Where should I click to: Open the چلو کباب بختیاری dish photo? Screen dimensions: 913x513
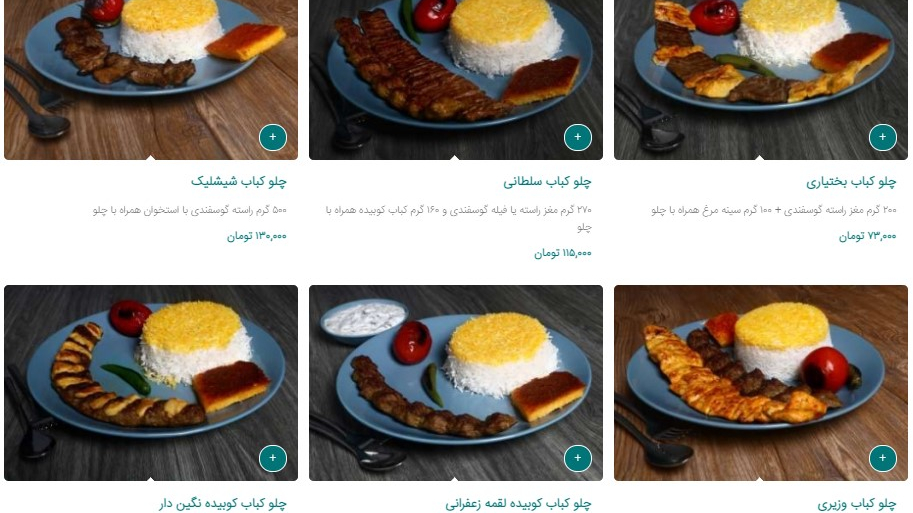coord(760,70)
